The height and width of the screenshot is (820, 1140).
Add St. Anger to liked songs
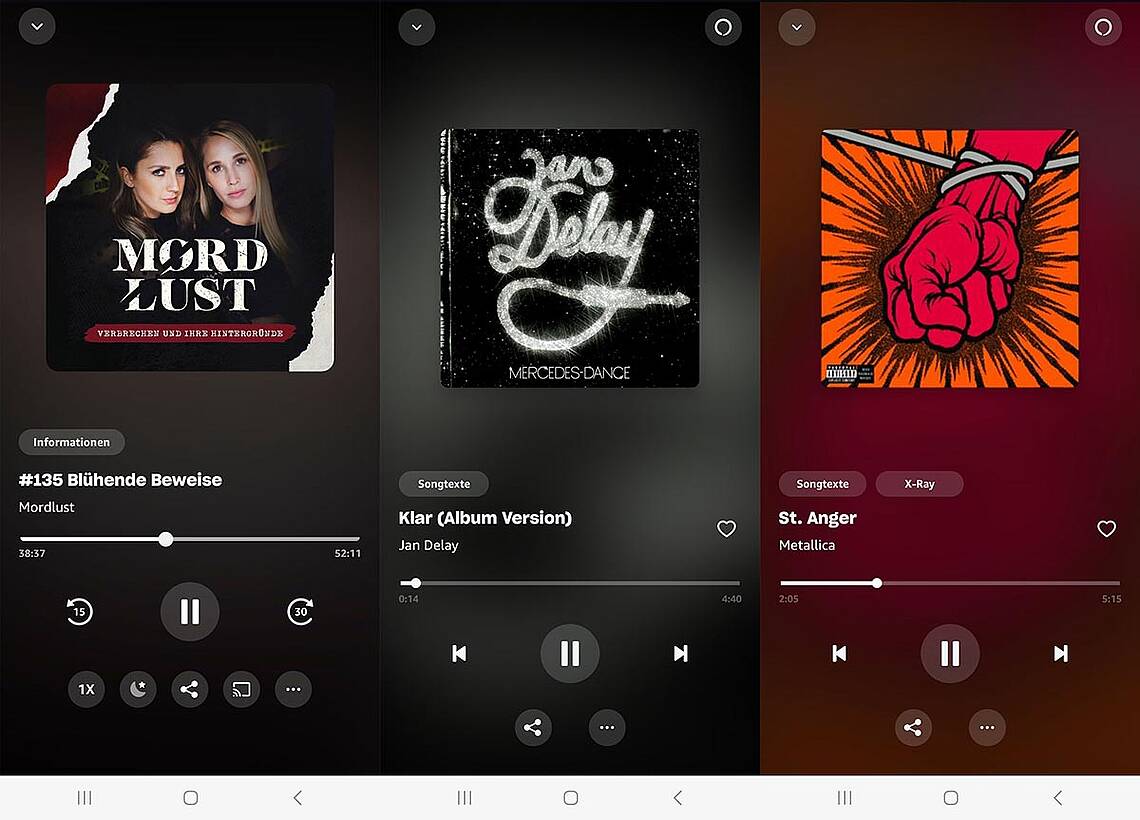tap(1106, 529)
